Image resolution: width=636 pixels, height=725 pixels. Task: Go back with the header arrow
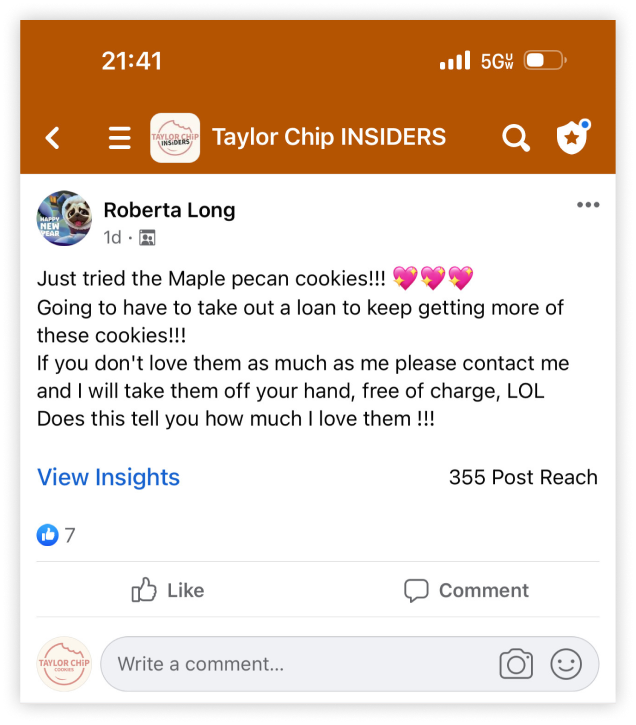[x=53, y=138]
